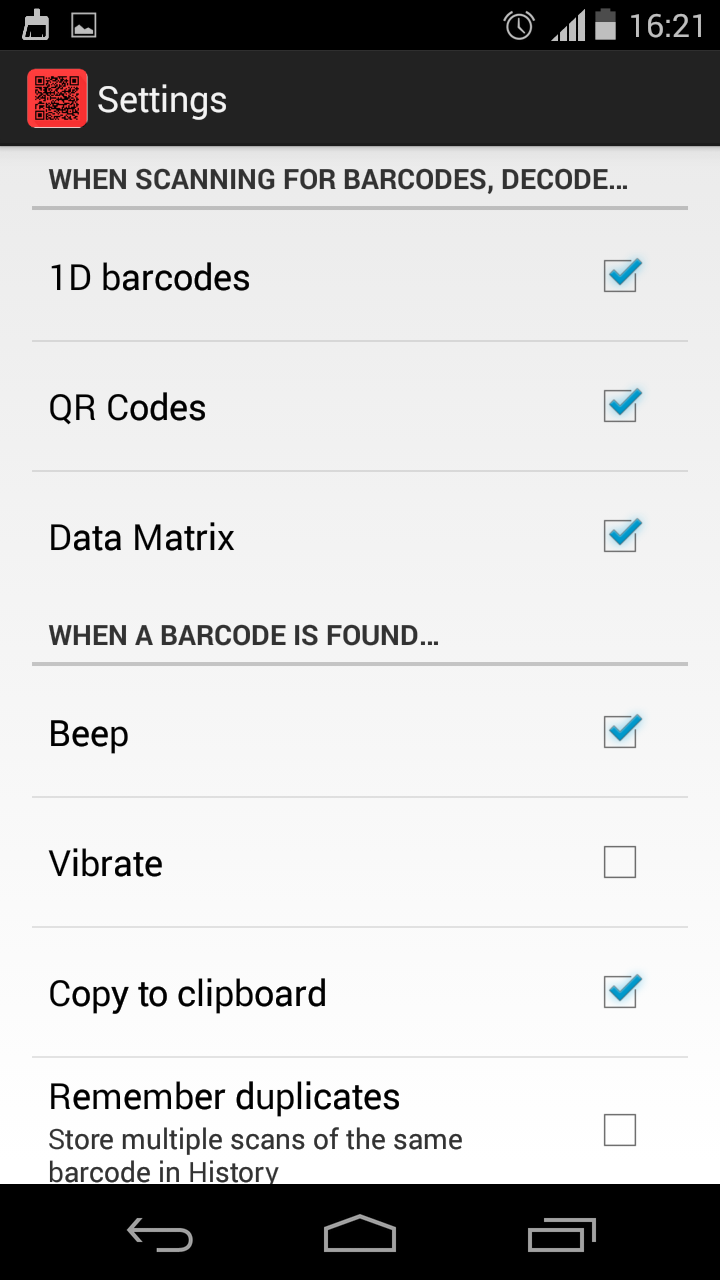Tap the Settings title text

click(x=162, y=99)
